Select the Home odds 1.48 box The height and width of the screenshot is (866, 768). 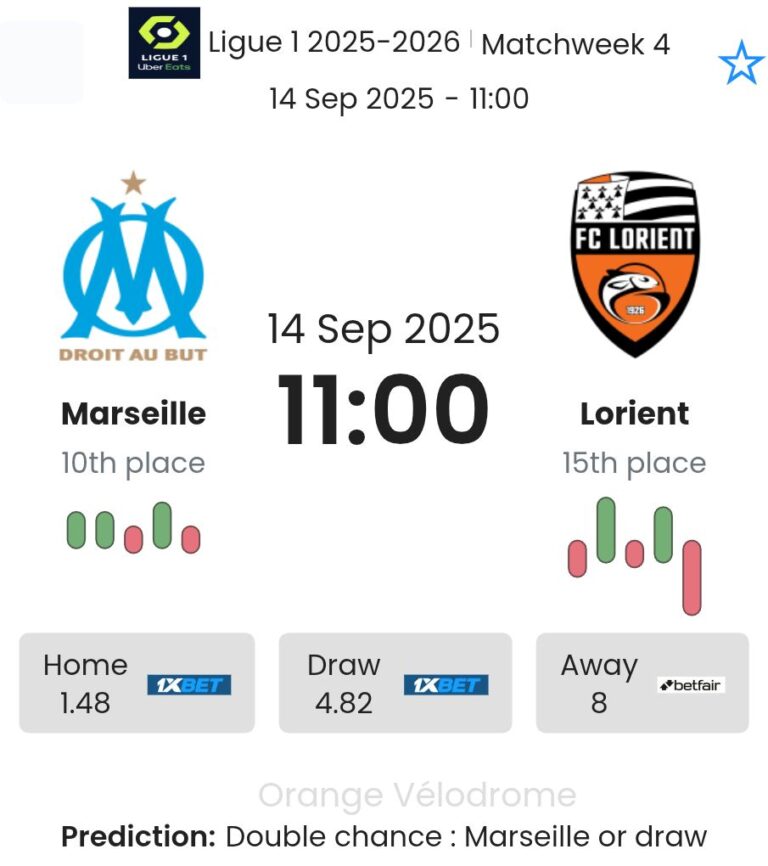tap(137, 683)
